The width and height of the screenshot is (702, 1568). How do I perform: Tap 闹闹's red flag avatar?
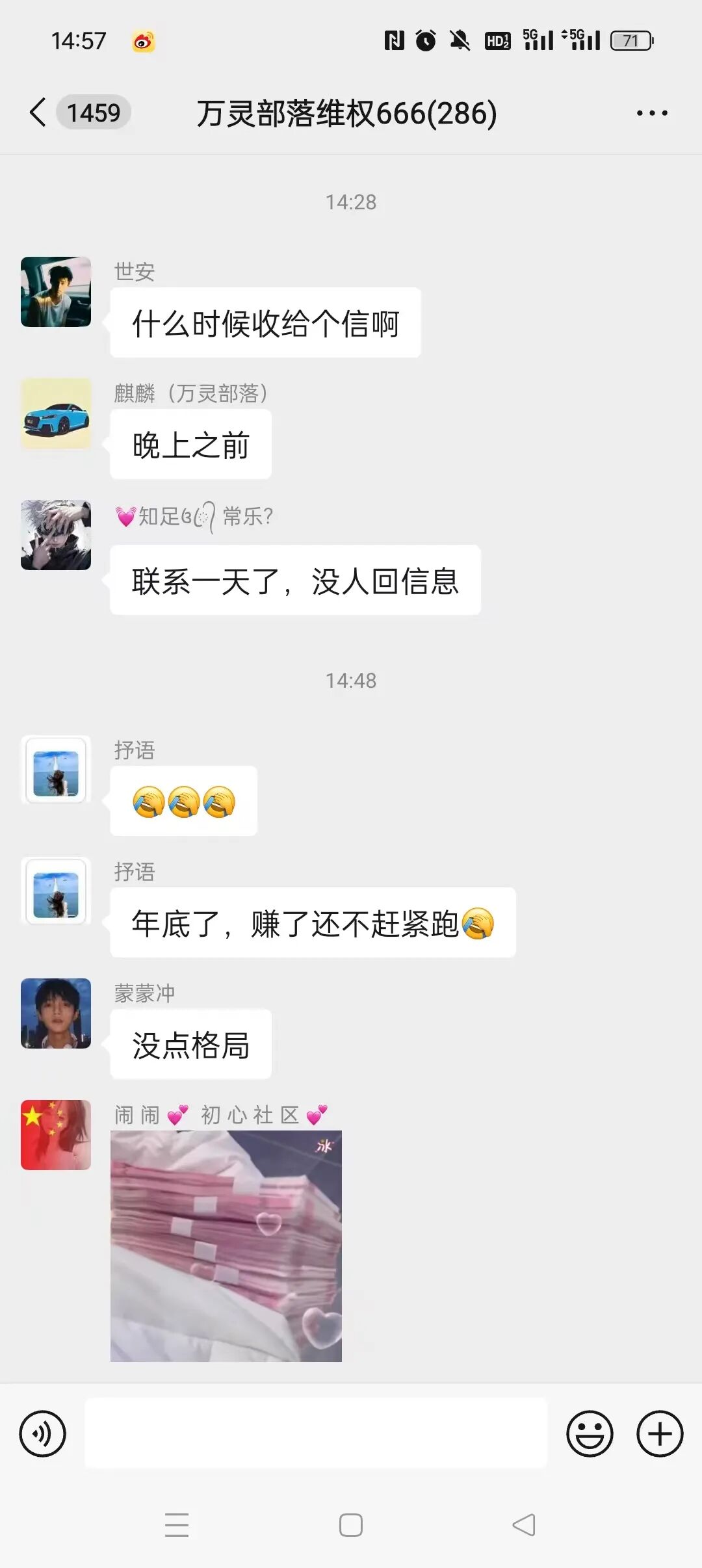tap(56, 1135)
